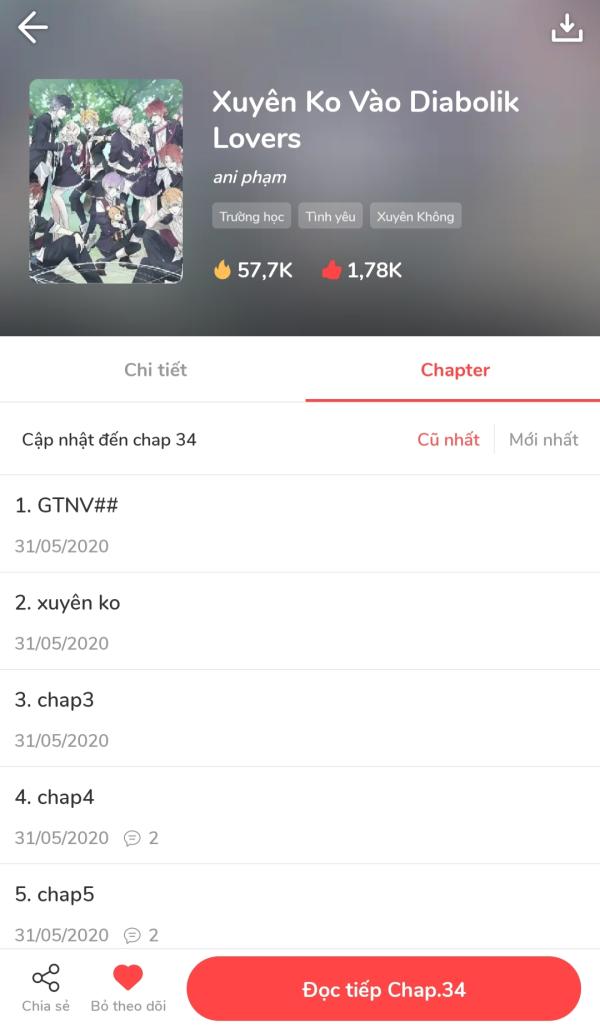Tap Đọc tiếp Chap.34

tap(384, 989)
